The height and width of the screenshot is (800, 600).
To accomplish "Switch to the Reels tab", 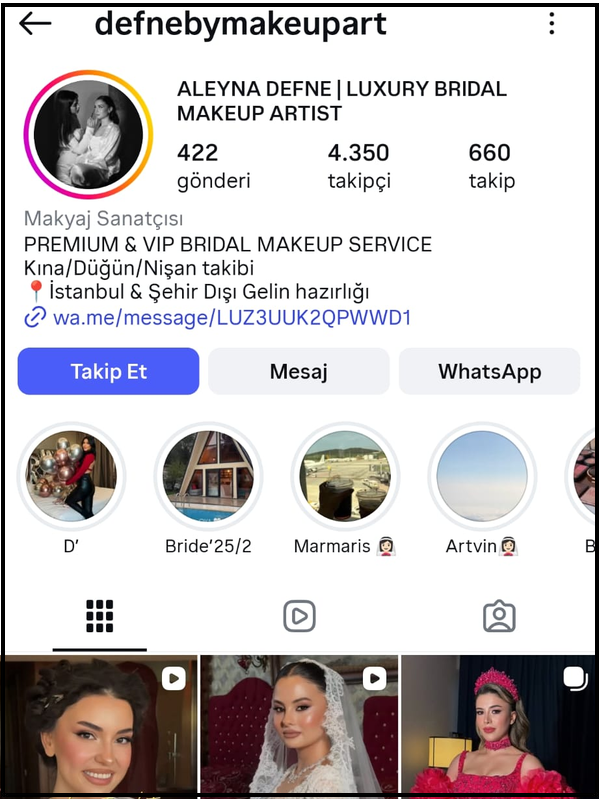I will [299, 616].
